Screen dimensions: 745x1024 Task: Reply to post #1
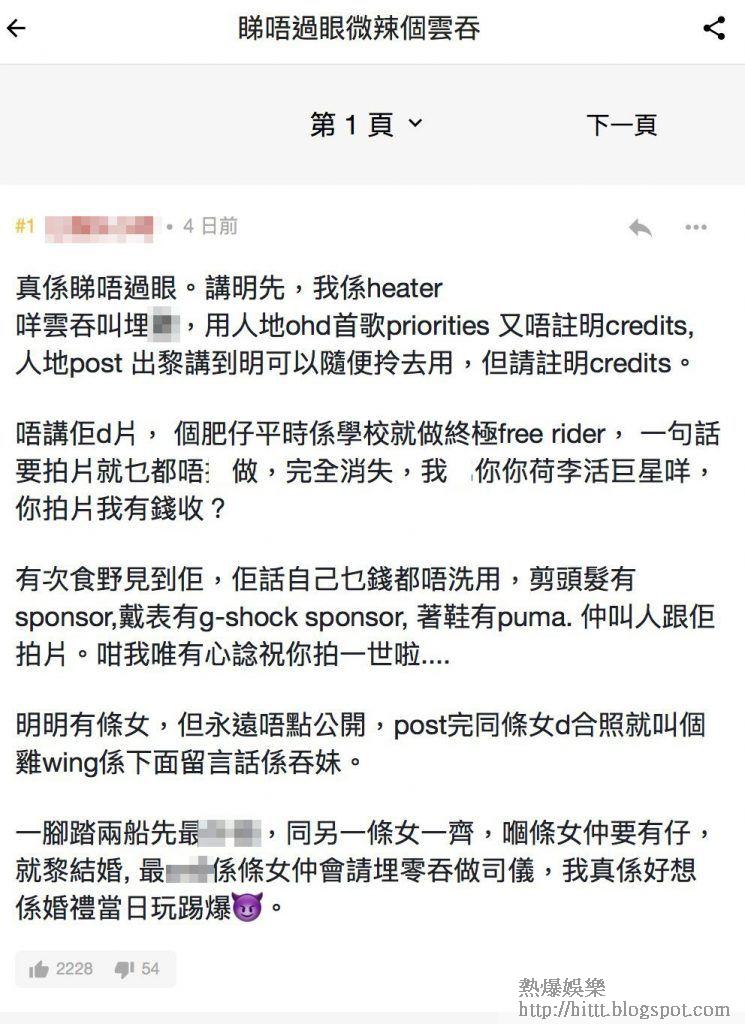640,227
